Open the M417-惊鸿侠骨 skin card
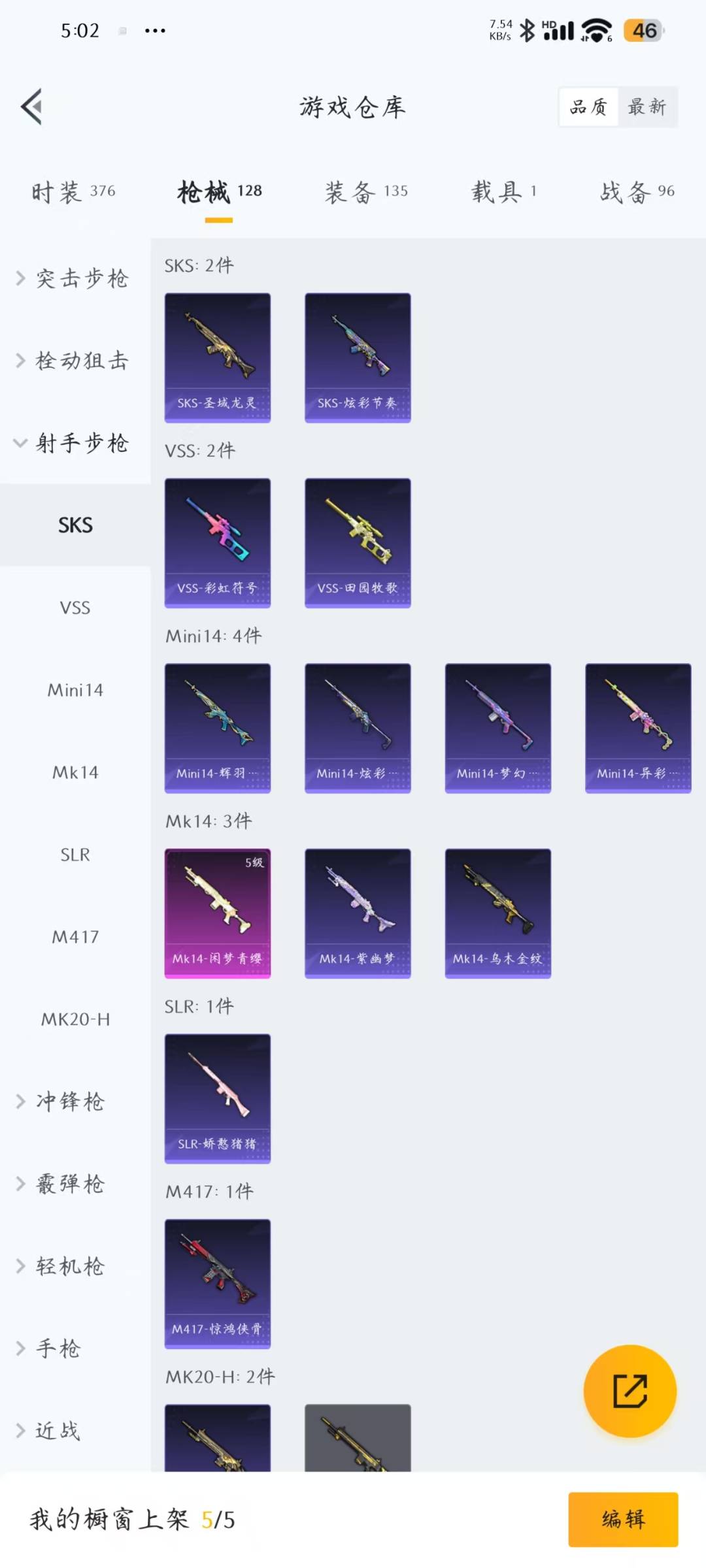Image resolution: width=706 pixels, height=1568 pixels. pos(218,1283)
